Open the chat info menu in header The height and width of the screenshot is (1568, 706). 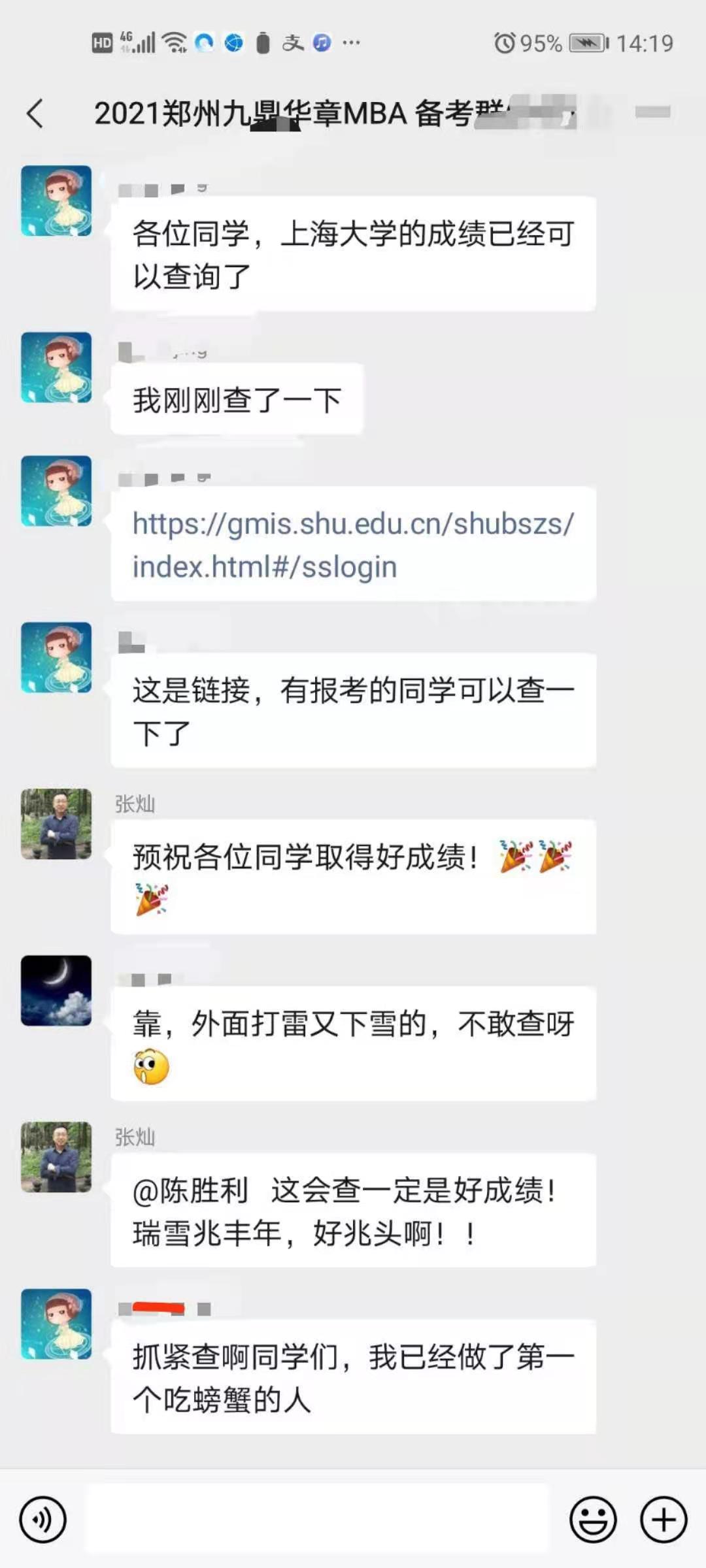[x=652, y=112]
